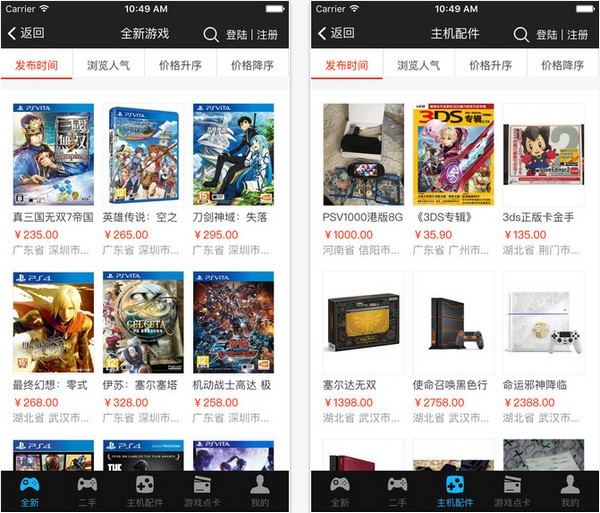The height and width of the screenshot is (513, 600).
Task: Tap 登陆 on the 全新游戏 screen header
Action: click(x=236, y=34)
